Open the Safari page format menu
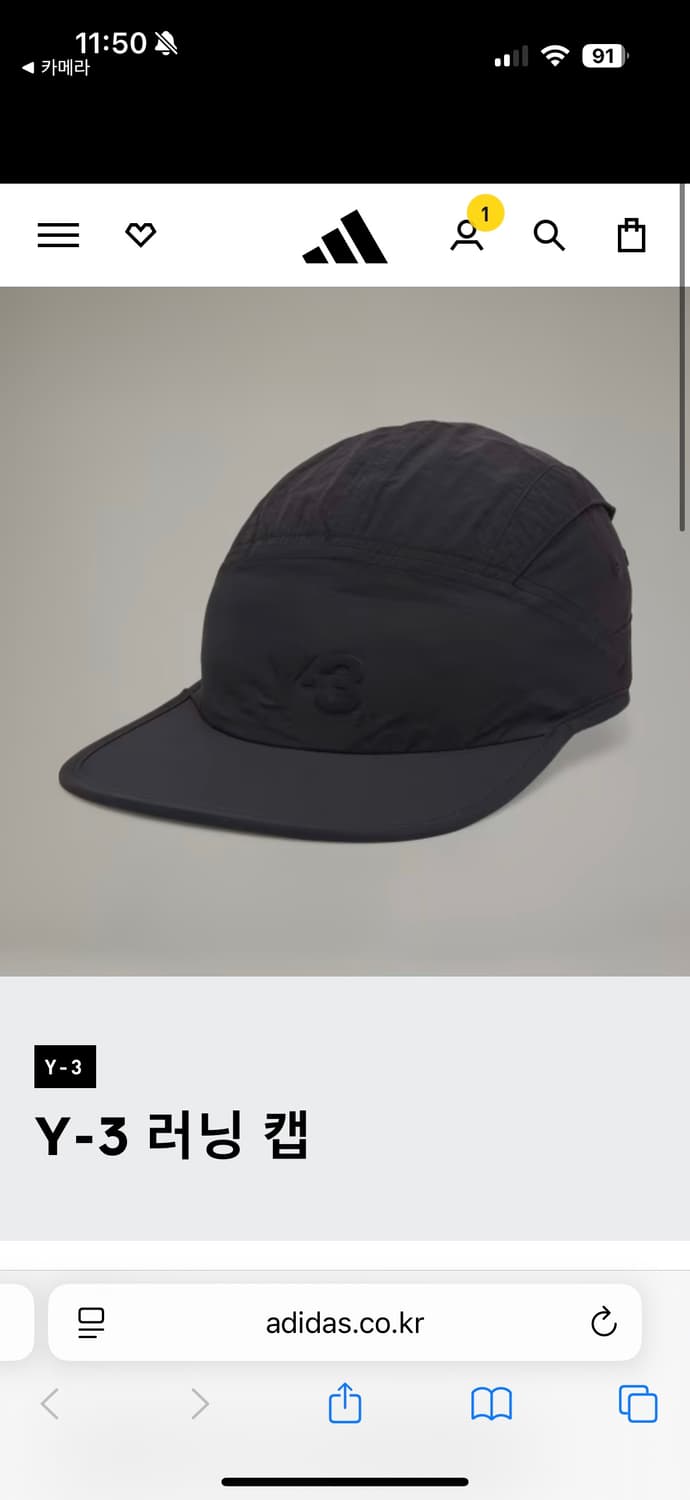Viewport: 690px width, 1500px height. click(x=92, y=1323)
